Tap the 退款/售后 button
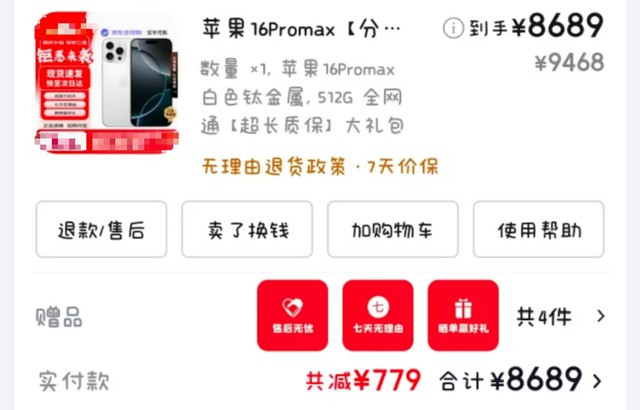640x410 pixels. point(102,230)
